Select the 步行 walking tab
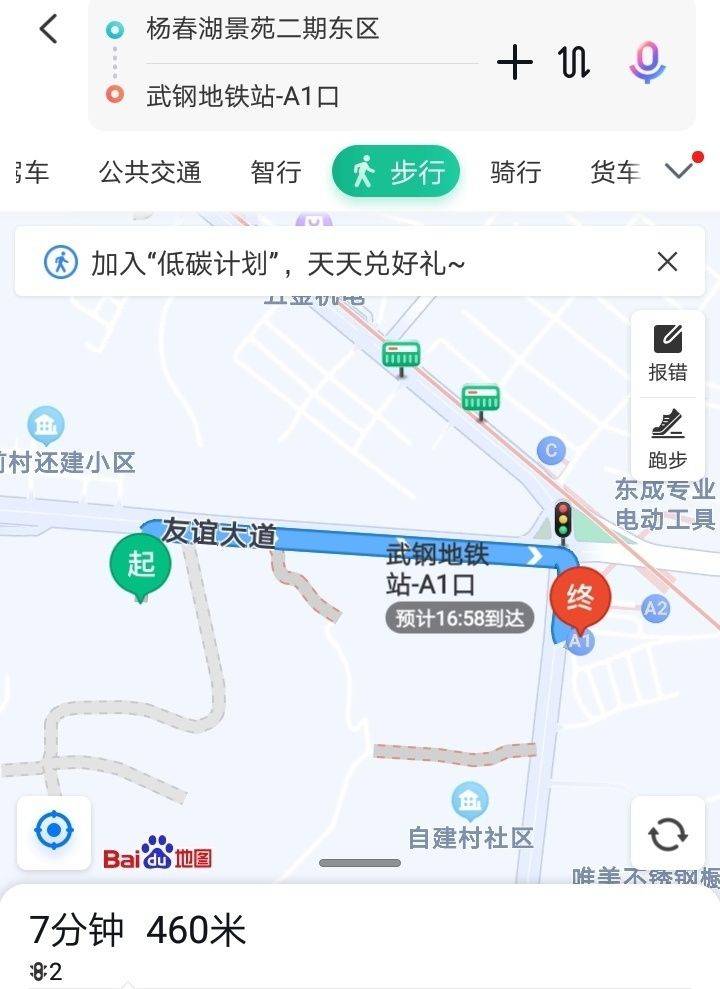Screen dimensions: 720x989 (x=396, y=173)
